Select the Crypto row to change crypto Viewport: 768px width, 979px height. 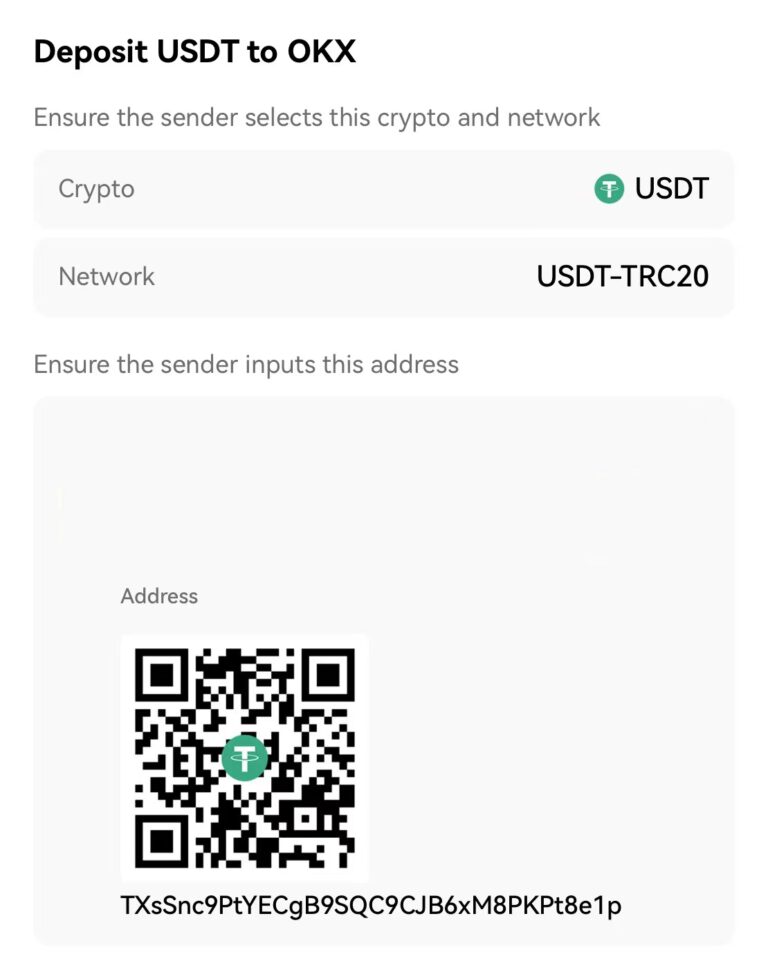[x=384, y=188]
